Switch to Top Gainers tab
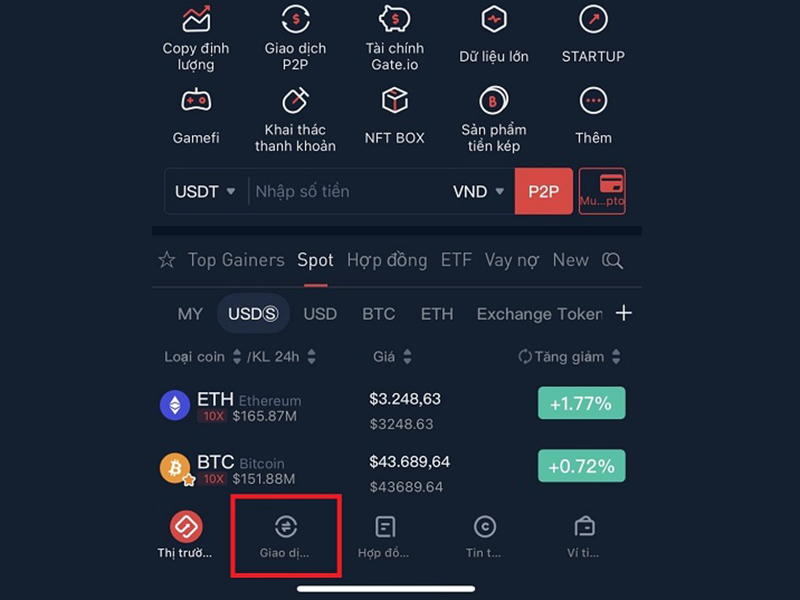Screen dimensions: 800x600 click(236, 260)
